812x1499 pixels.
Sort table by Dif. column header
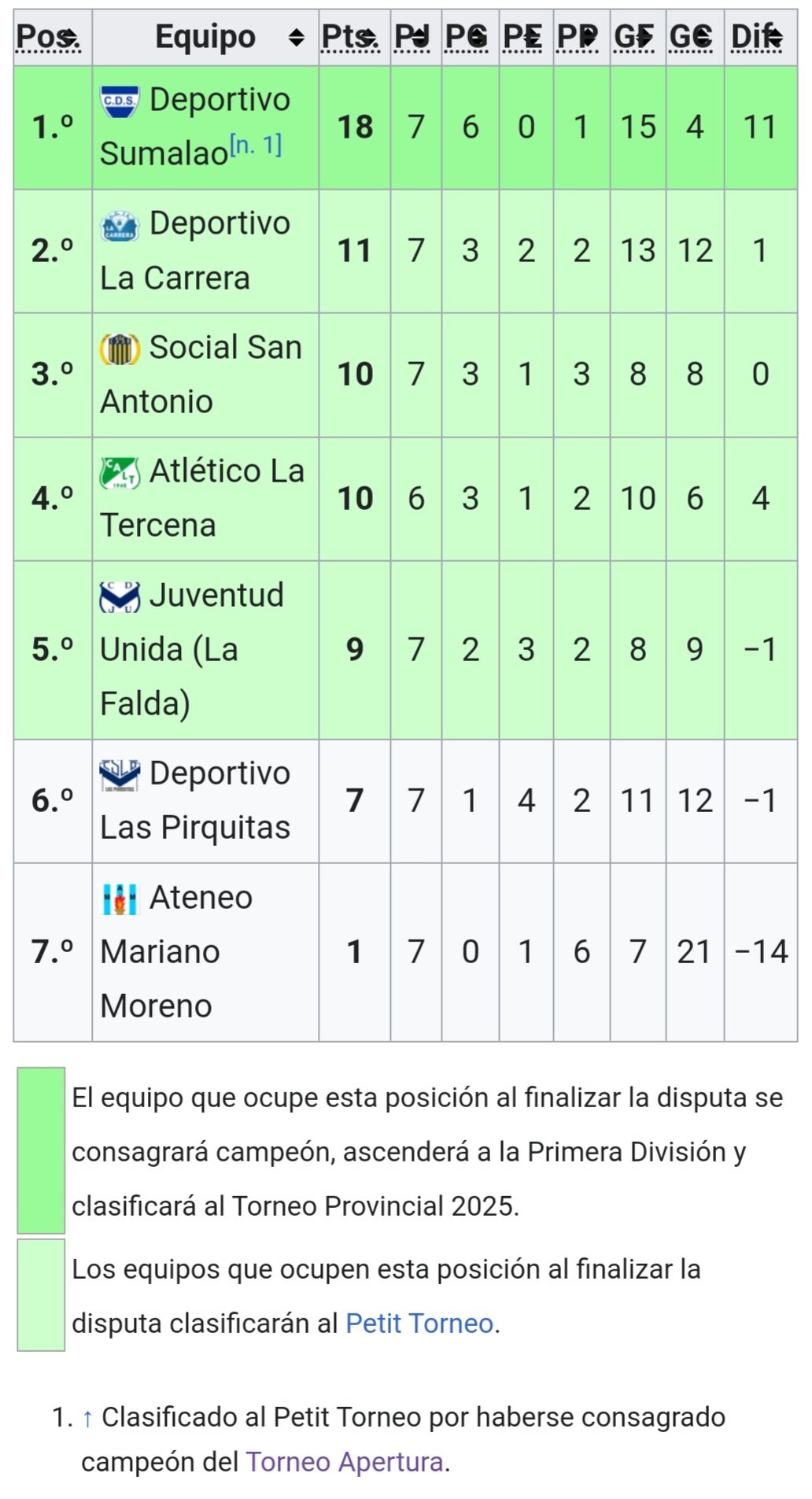[x=761, y=37]
